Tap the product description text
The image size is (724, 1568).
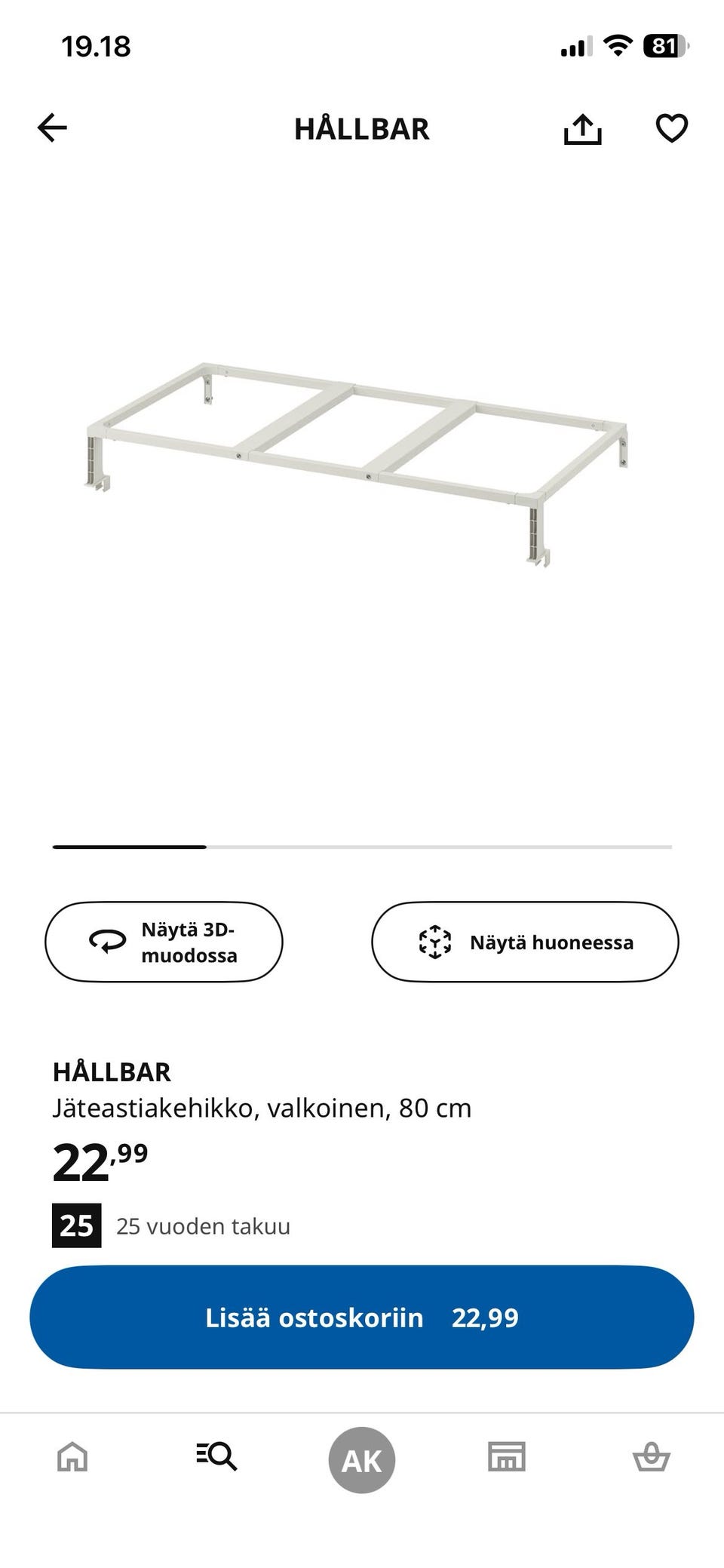pos(262,1108)
